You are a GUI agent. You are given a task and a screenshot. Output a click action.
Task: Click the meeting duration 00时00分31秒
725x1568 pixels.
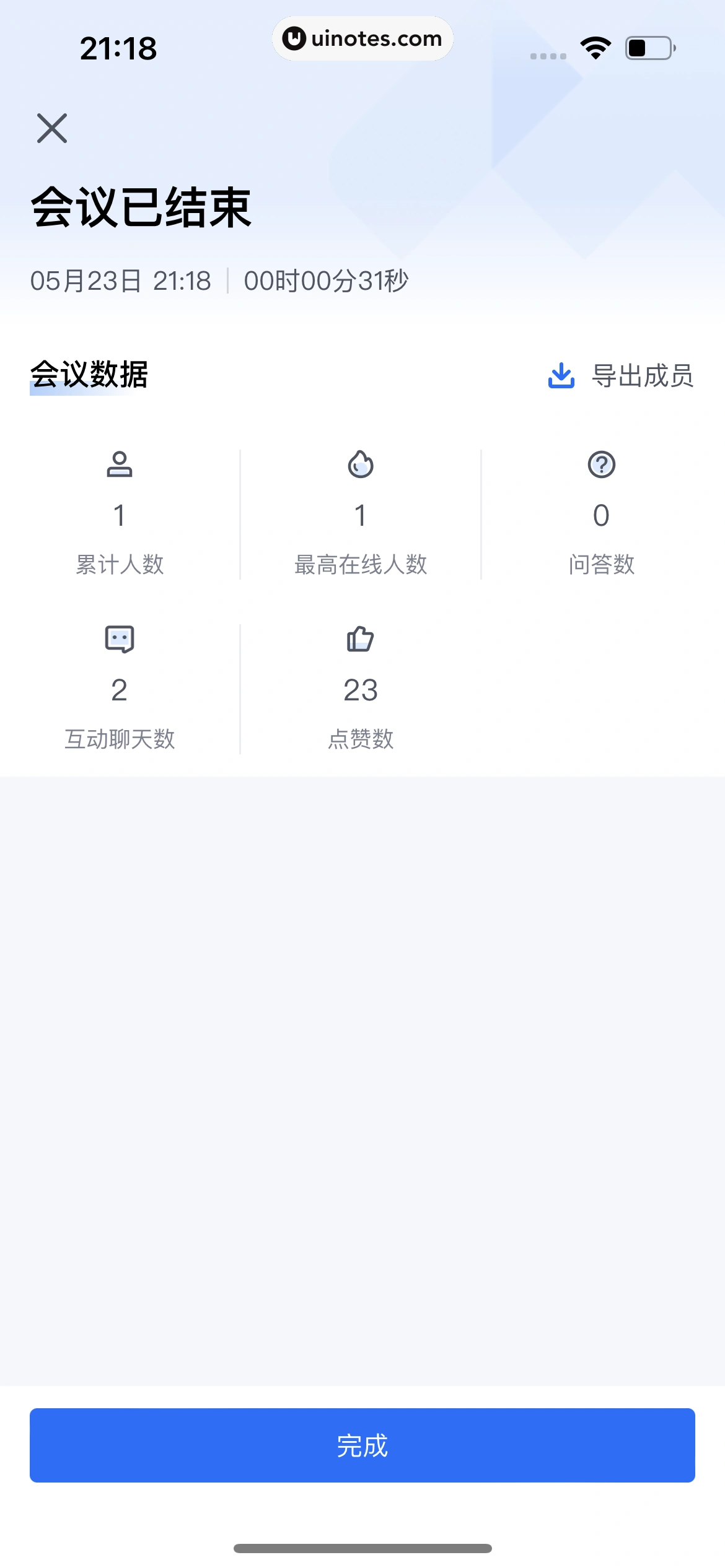327,281
